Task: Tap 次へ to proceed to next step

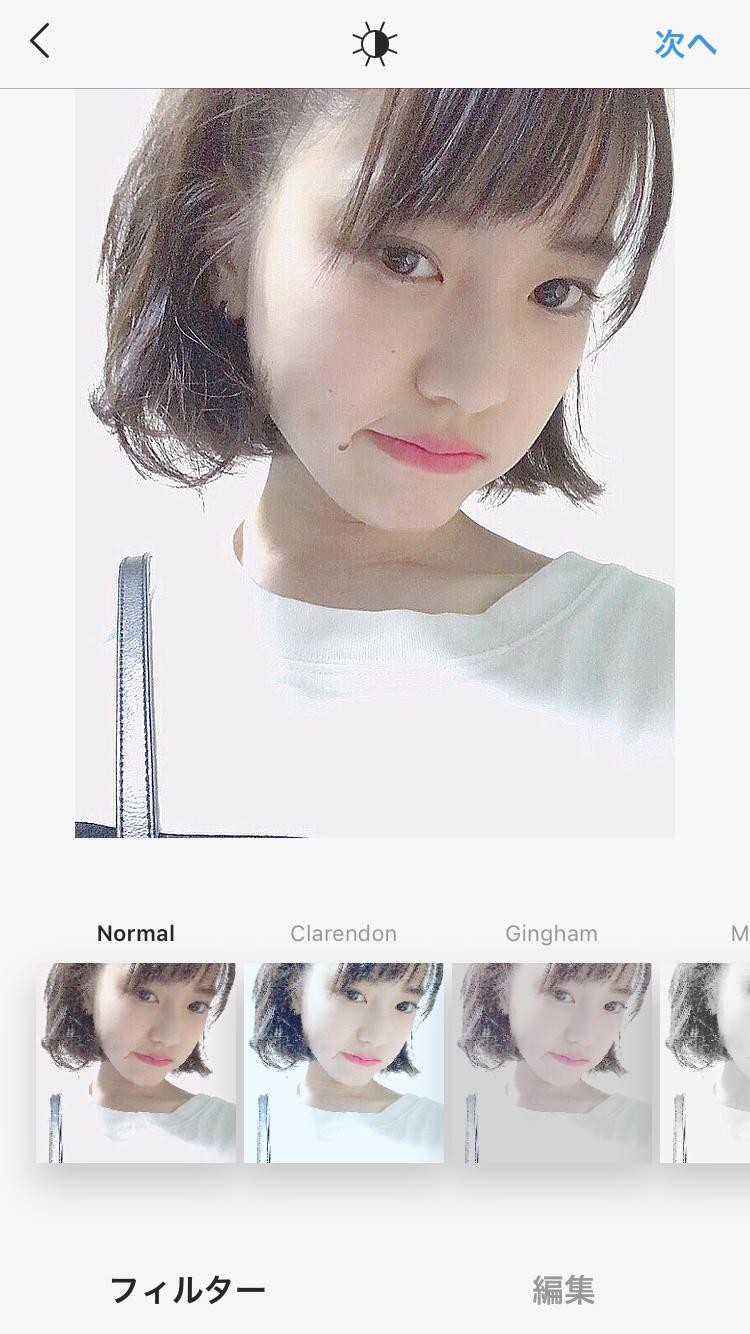Action: [x=685, y=44]
